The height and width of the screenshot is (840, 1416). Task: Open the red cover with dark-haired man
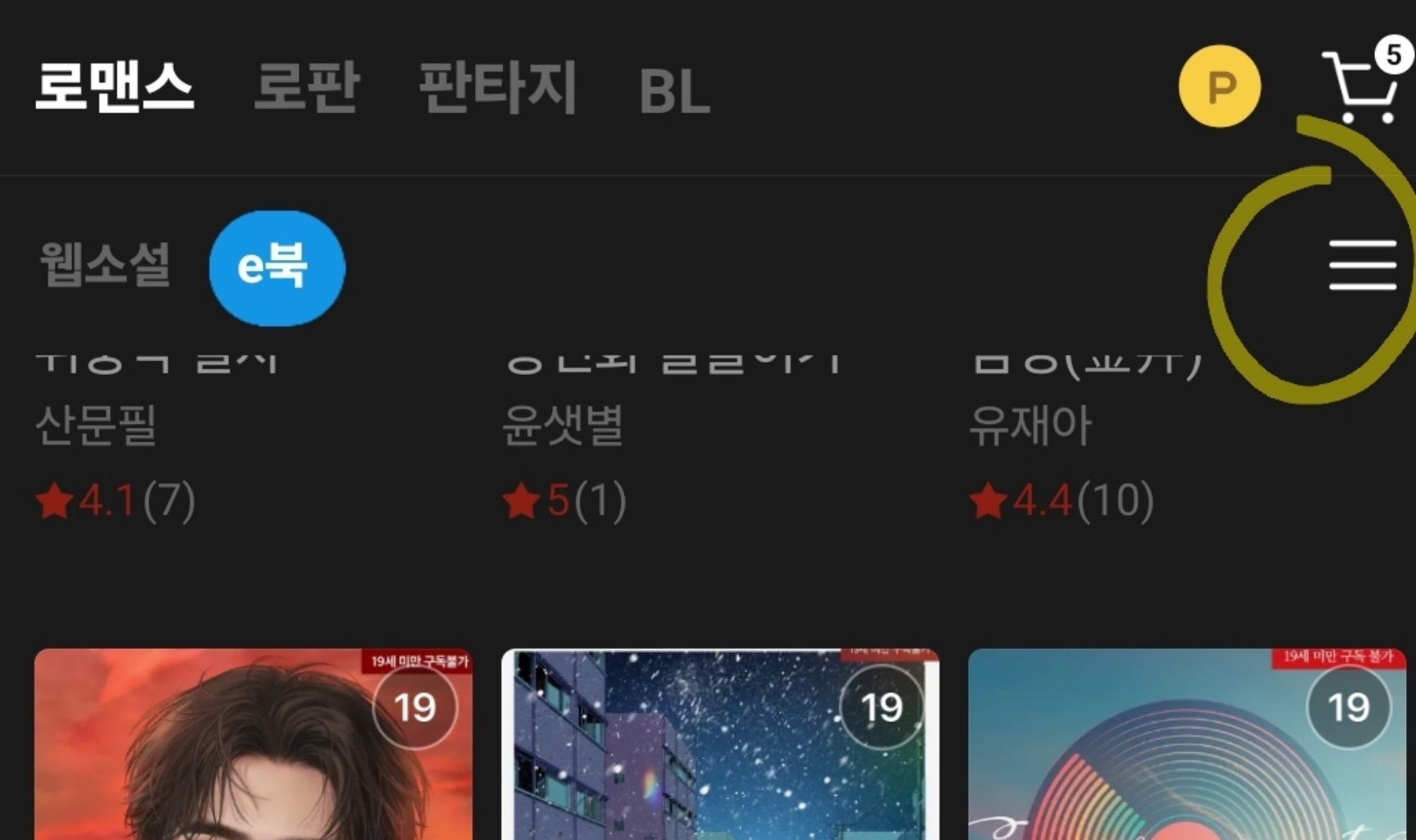click(253, 746)
